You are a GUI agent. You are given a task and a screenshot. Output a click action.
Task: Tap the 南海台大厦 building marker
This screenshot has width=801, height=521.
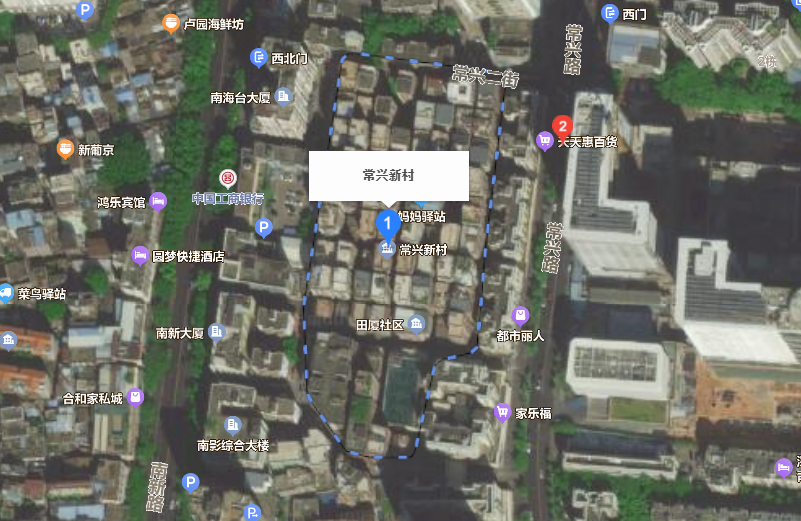click(283, 97)
